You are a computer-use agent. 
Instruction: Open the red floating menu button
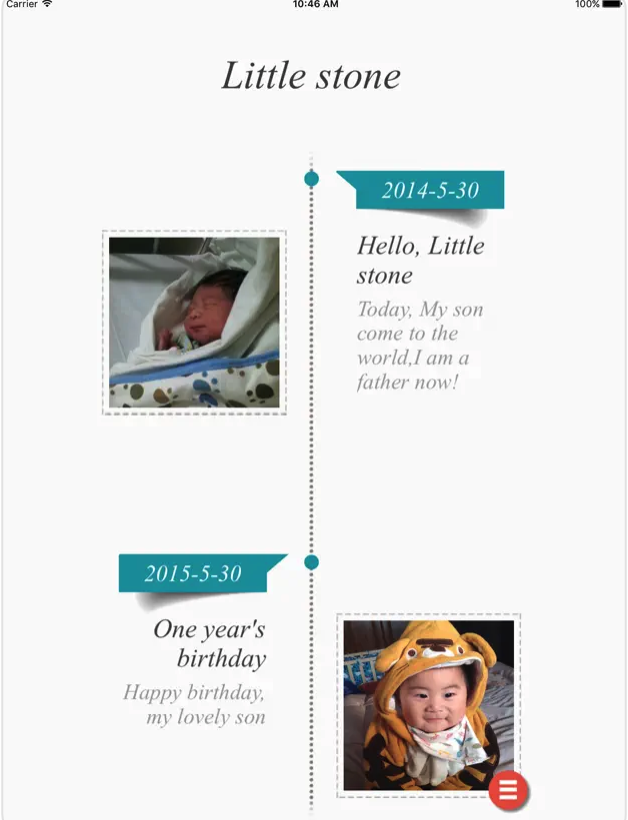pyautogui.click(x=508, y=790)
